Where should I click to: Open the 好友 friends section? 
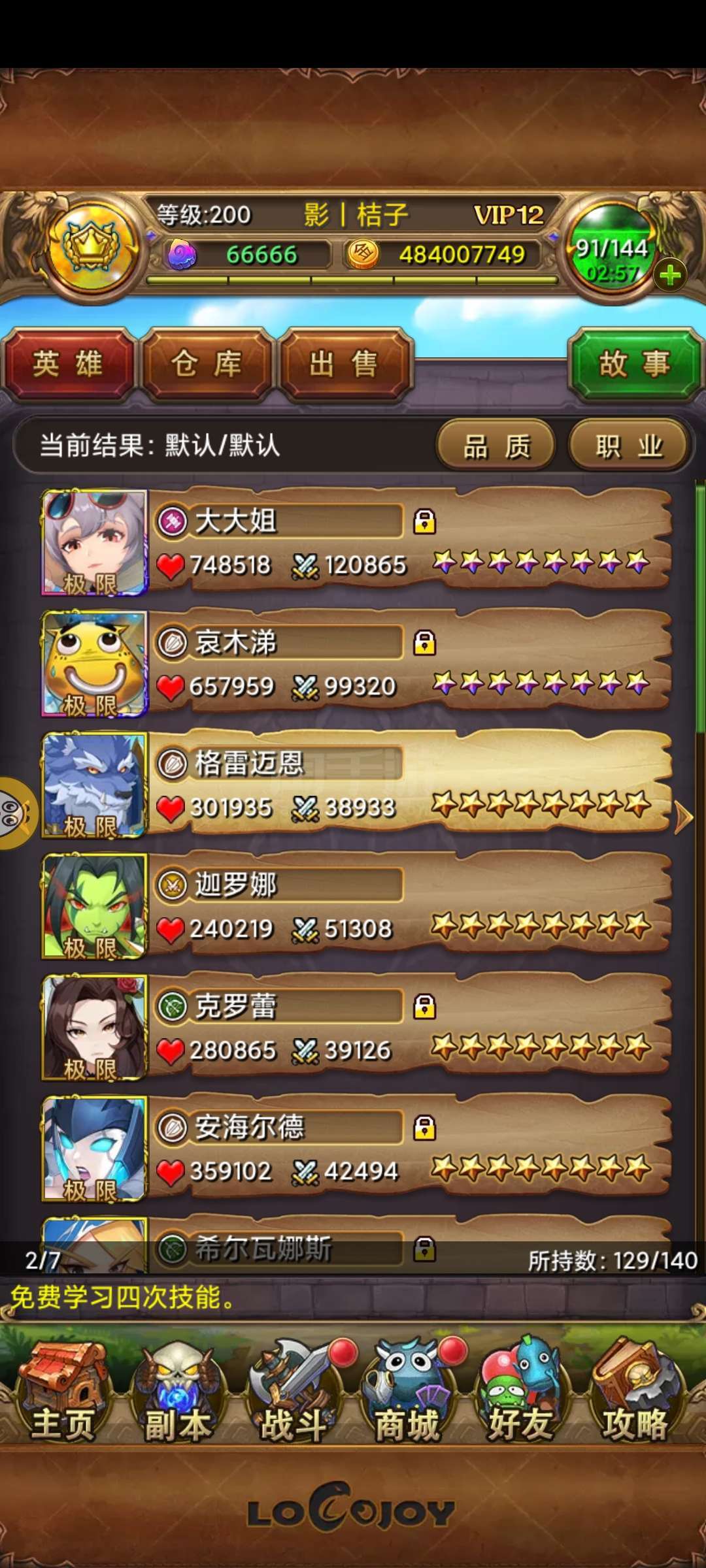521,1393
